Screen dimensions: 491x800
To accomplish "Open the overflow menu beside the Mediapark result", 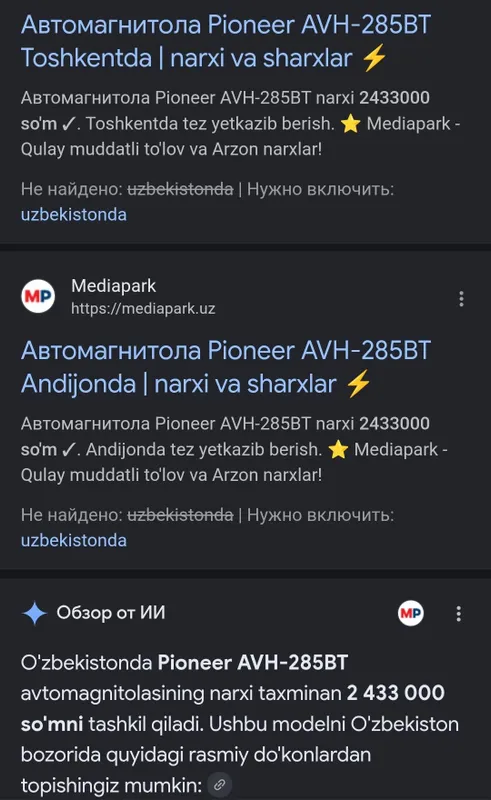I will [461, 298].
